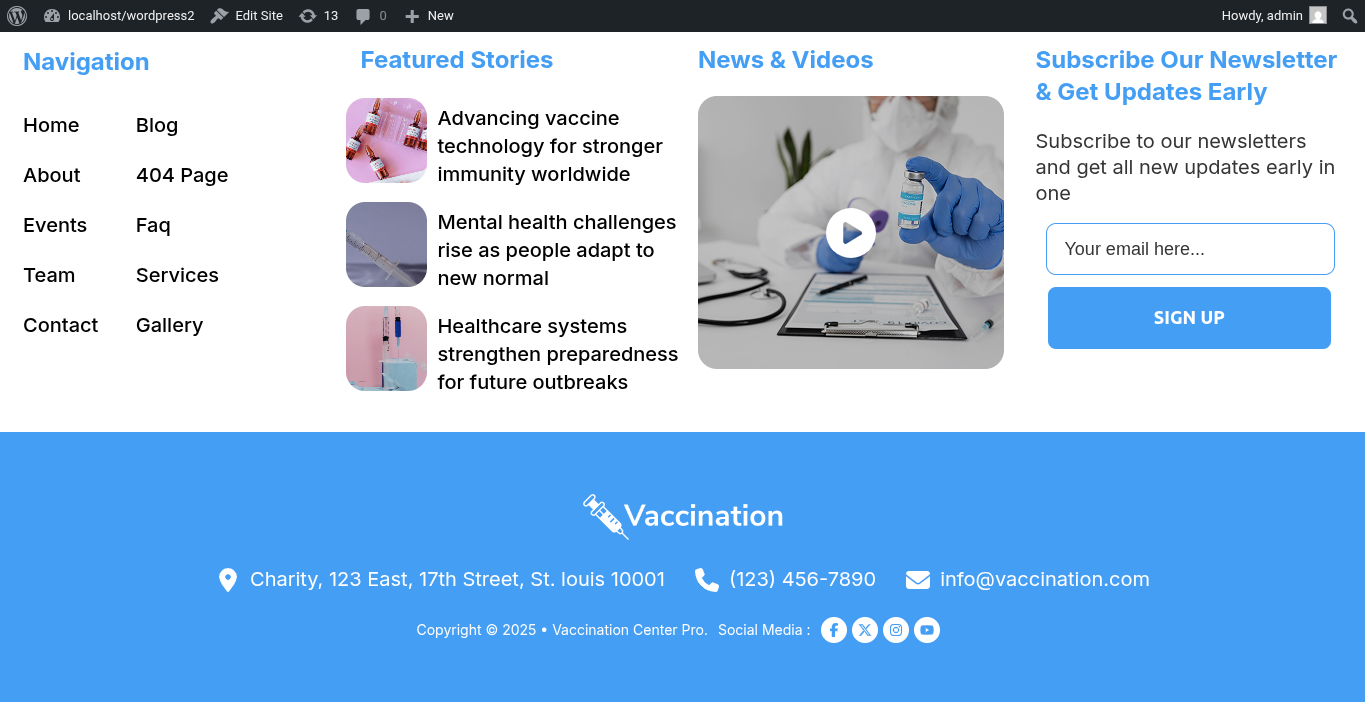Open the admin bar search icon
This screenshot has width=1365, height=702.
pyautogui.click(x=1349, y=16)
